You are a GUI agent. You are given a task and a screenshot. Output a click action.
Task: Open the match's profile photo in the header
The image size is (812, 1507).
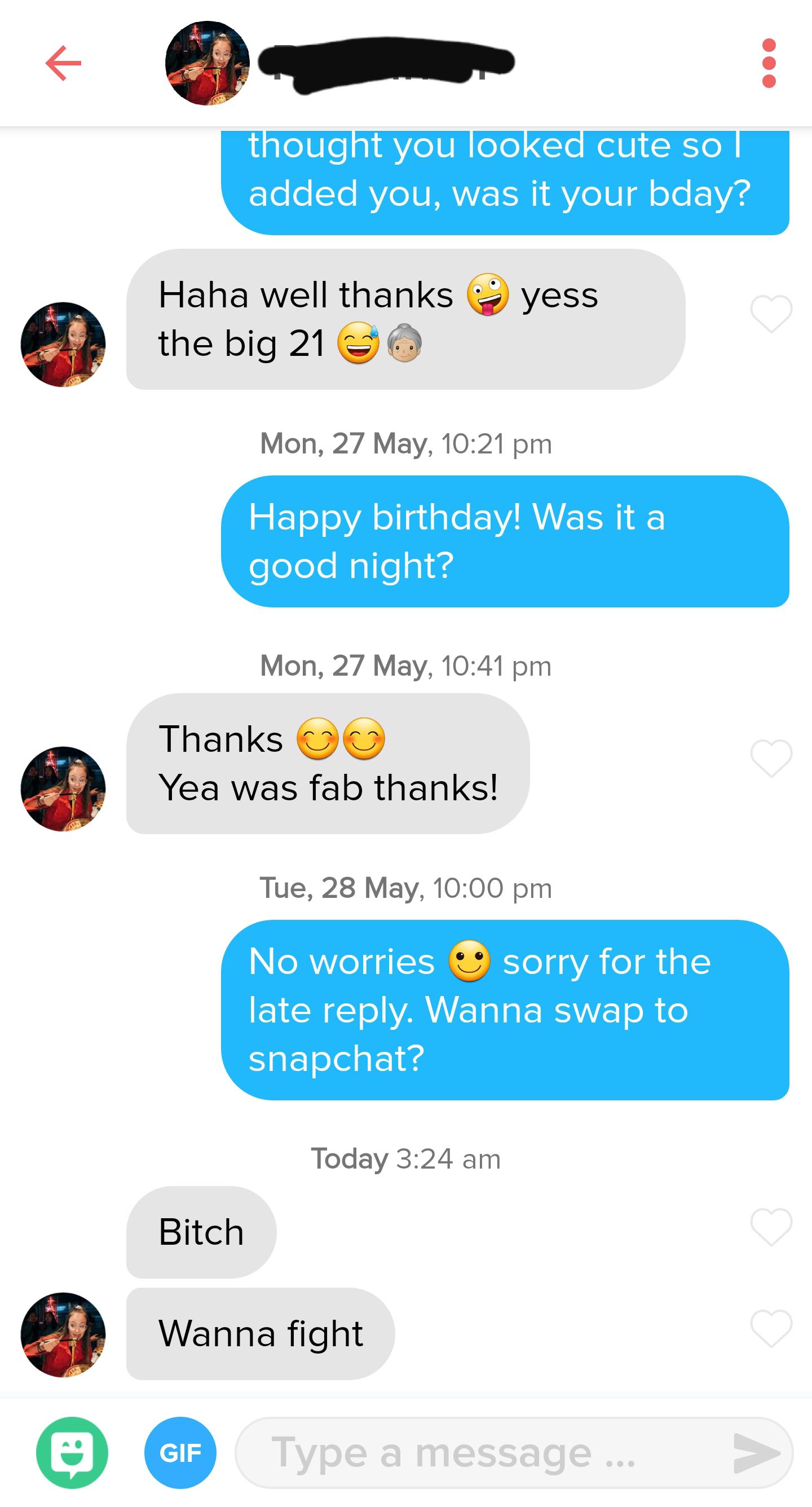[207, 63]
